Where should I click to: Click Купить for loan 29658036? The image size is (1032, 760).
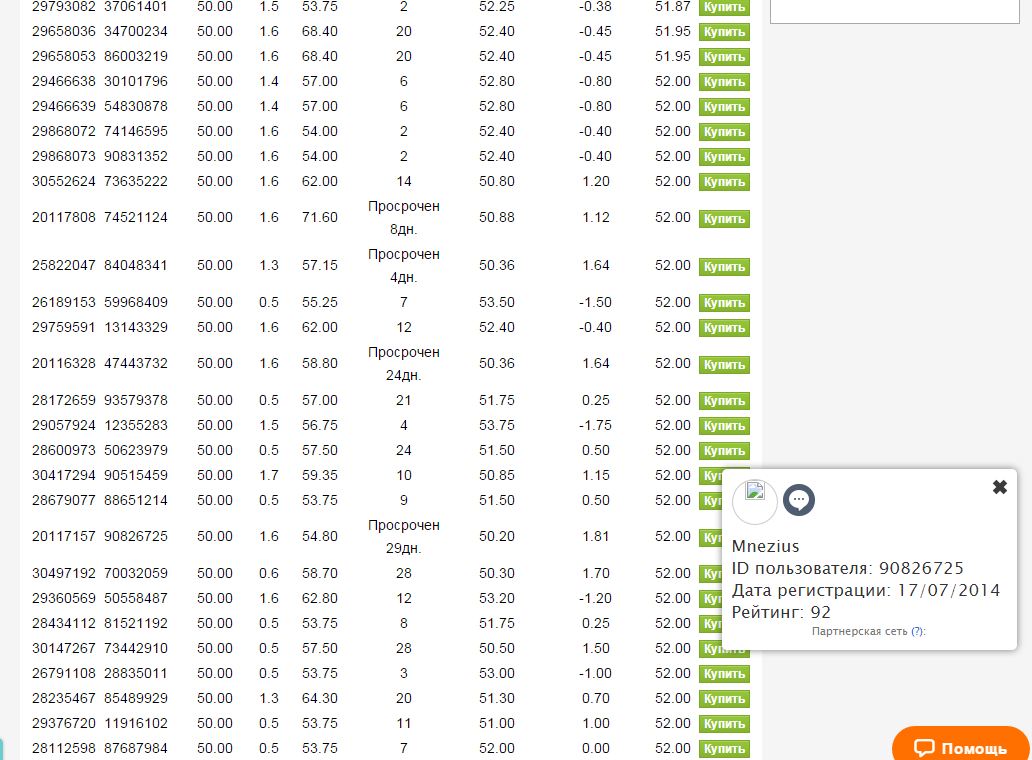(x=724, y=32)
